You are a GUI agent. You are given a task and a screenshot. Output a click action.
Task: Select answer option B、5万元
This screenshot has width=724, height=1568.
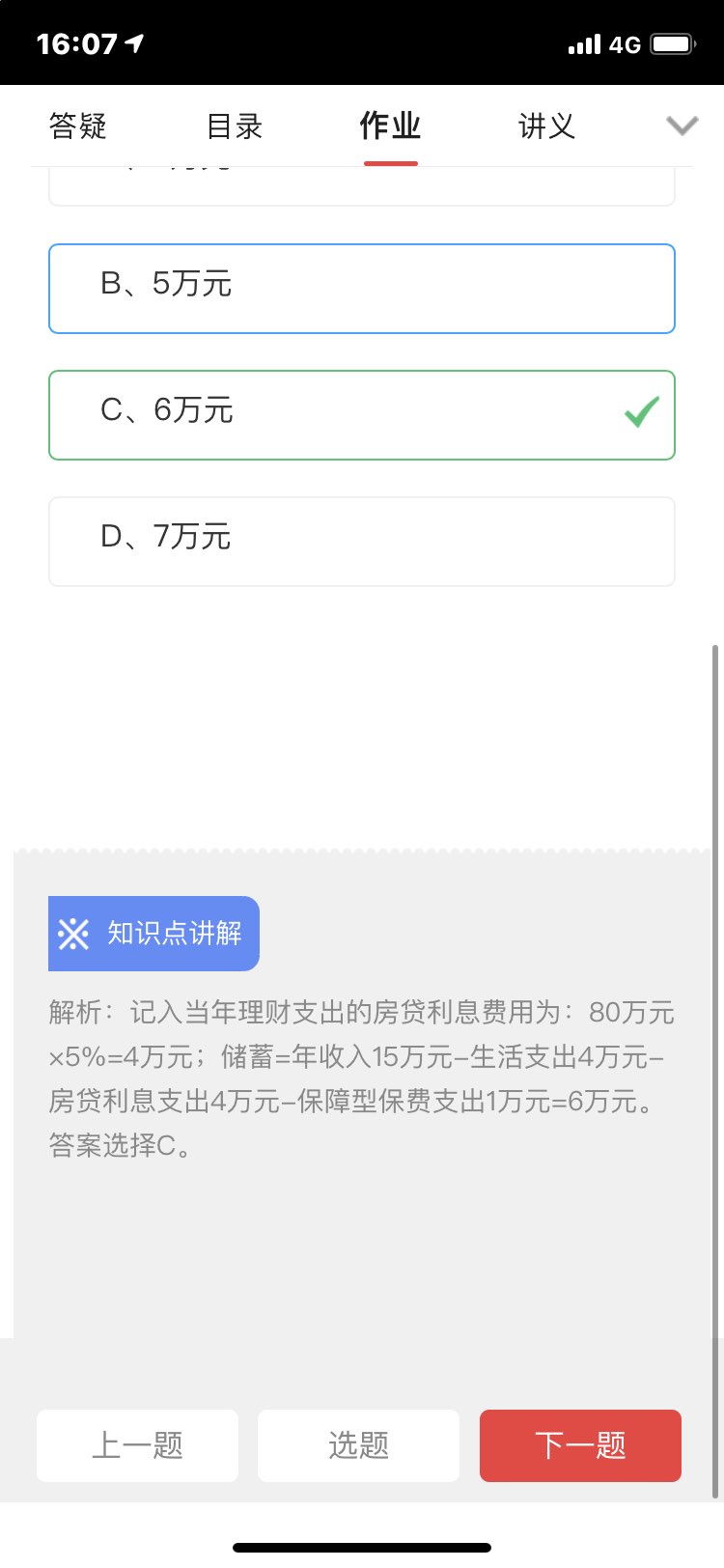(362, 289)
